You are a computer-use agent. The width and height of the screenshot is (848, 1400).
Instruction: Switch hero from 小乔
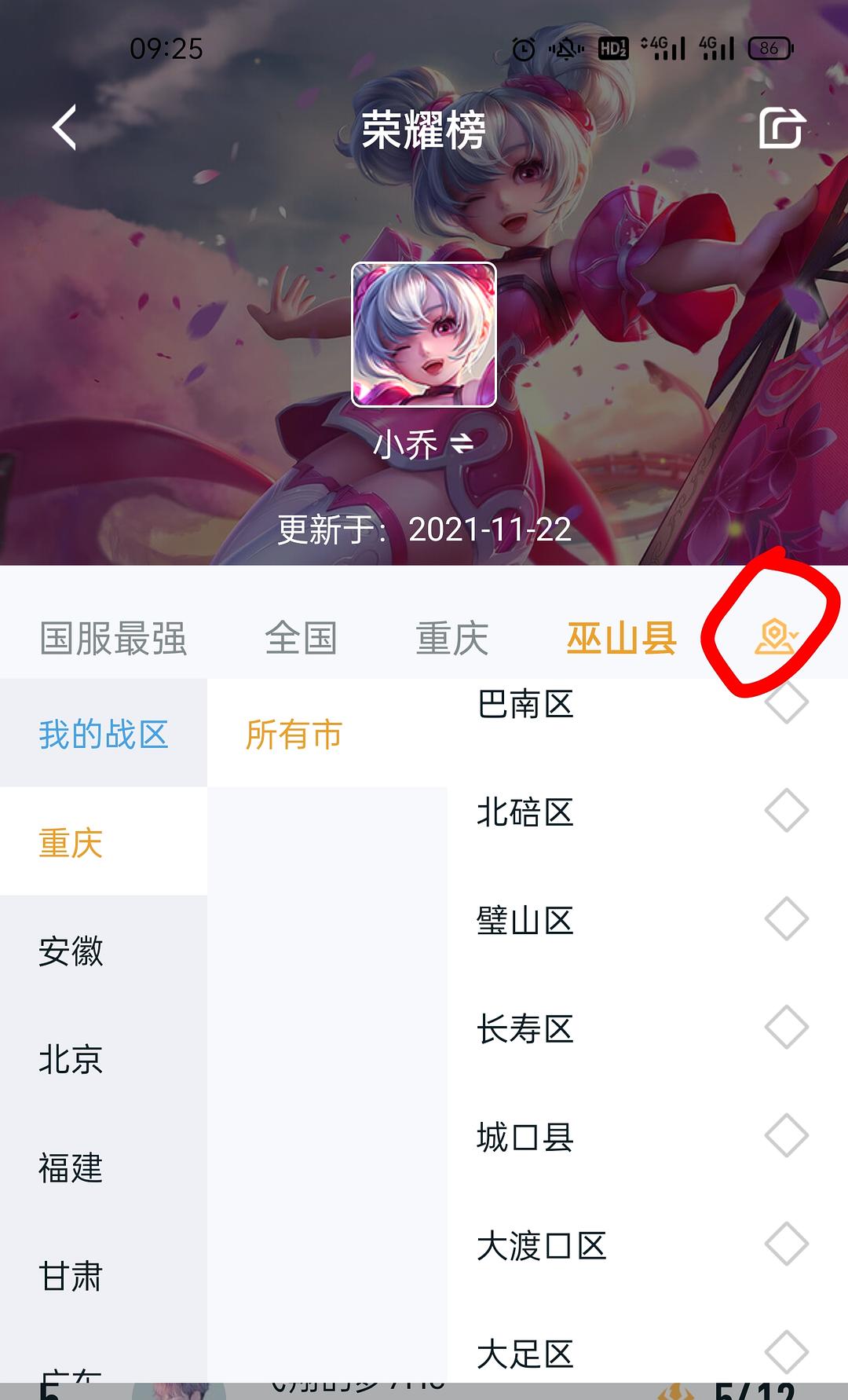click(462, 445)
